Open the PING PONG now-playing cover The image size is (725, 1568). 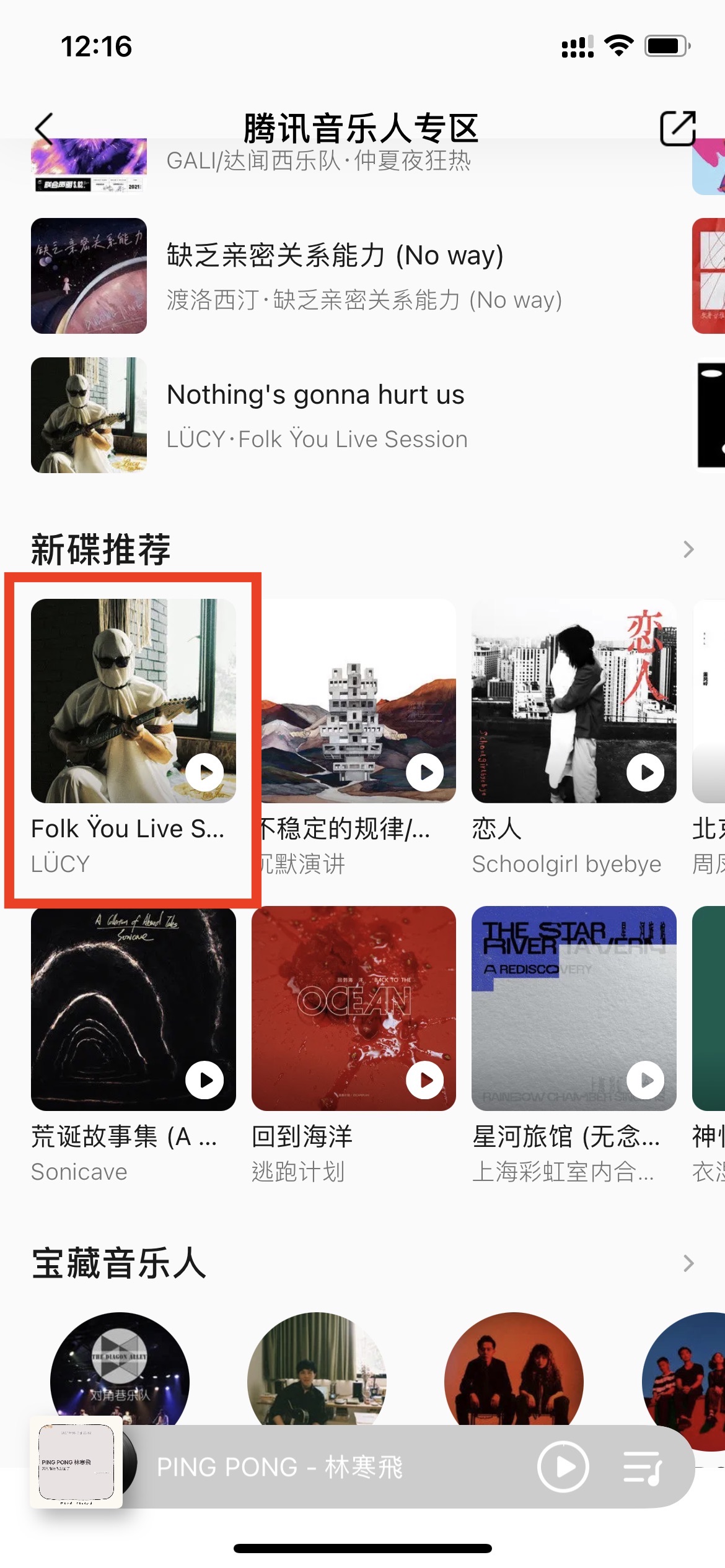point(76,1461)
